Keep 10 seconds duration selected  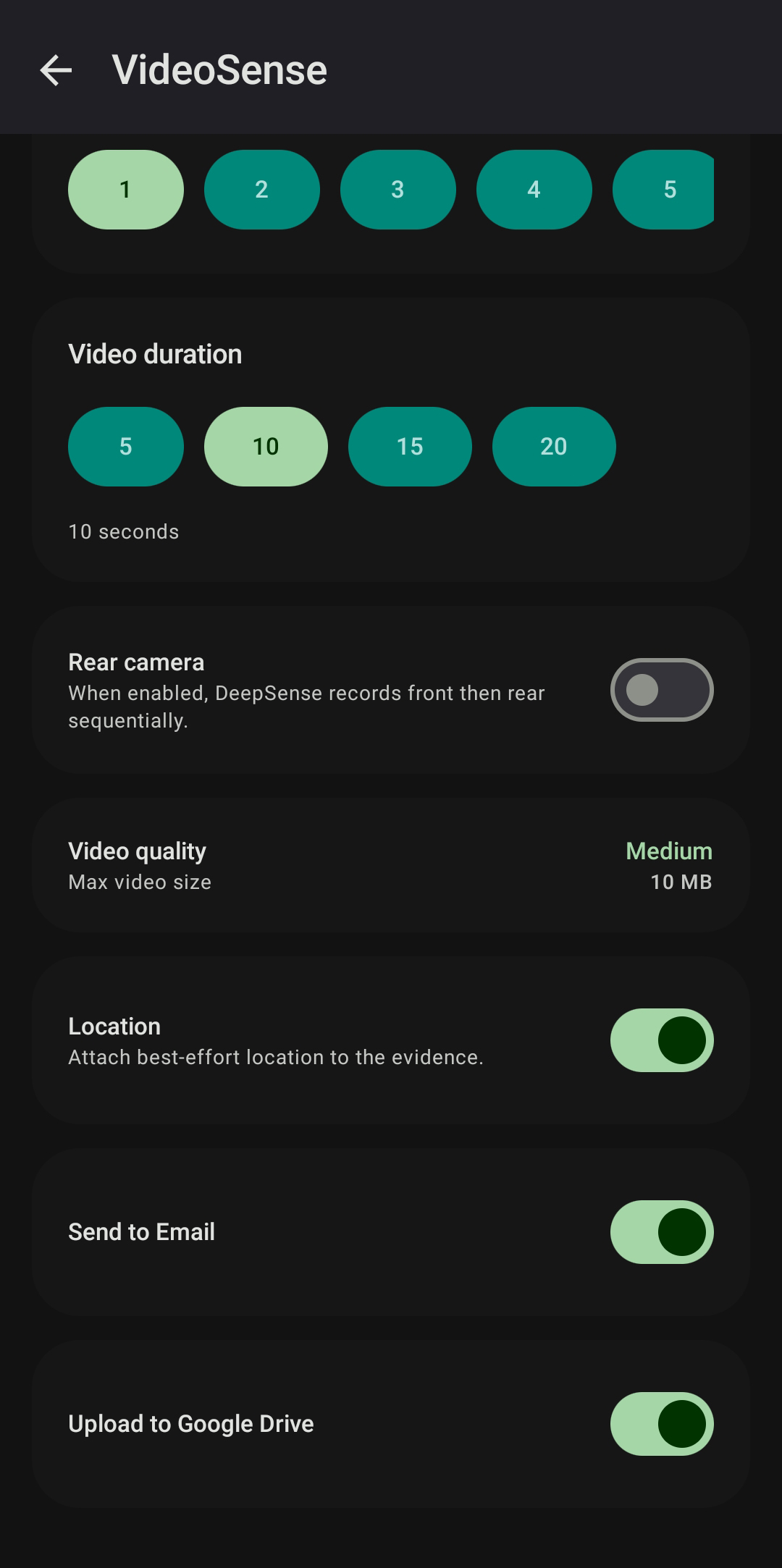[266, 447]
